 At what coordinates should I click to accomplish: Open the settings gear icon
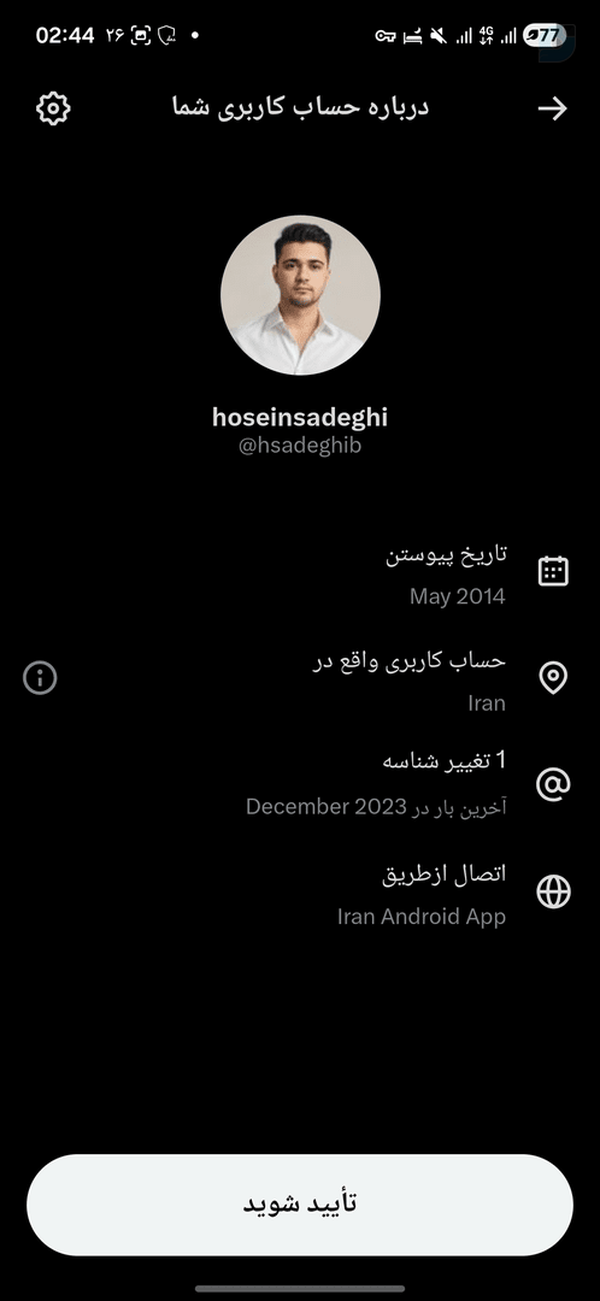click(x=53, y=108)
